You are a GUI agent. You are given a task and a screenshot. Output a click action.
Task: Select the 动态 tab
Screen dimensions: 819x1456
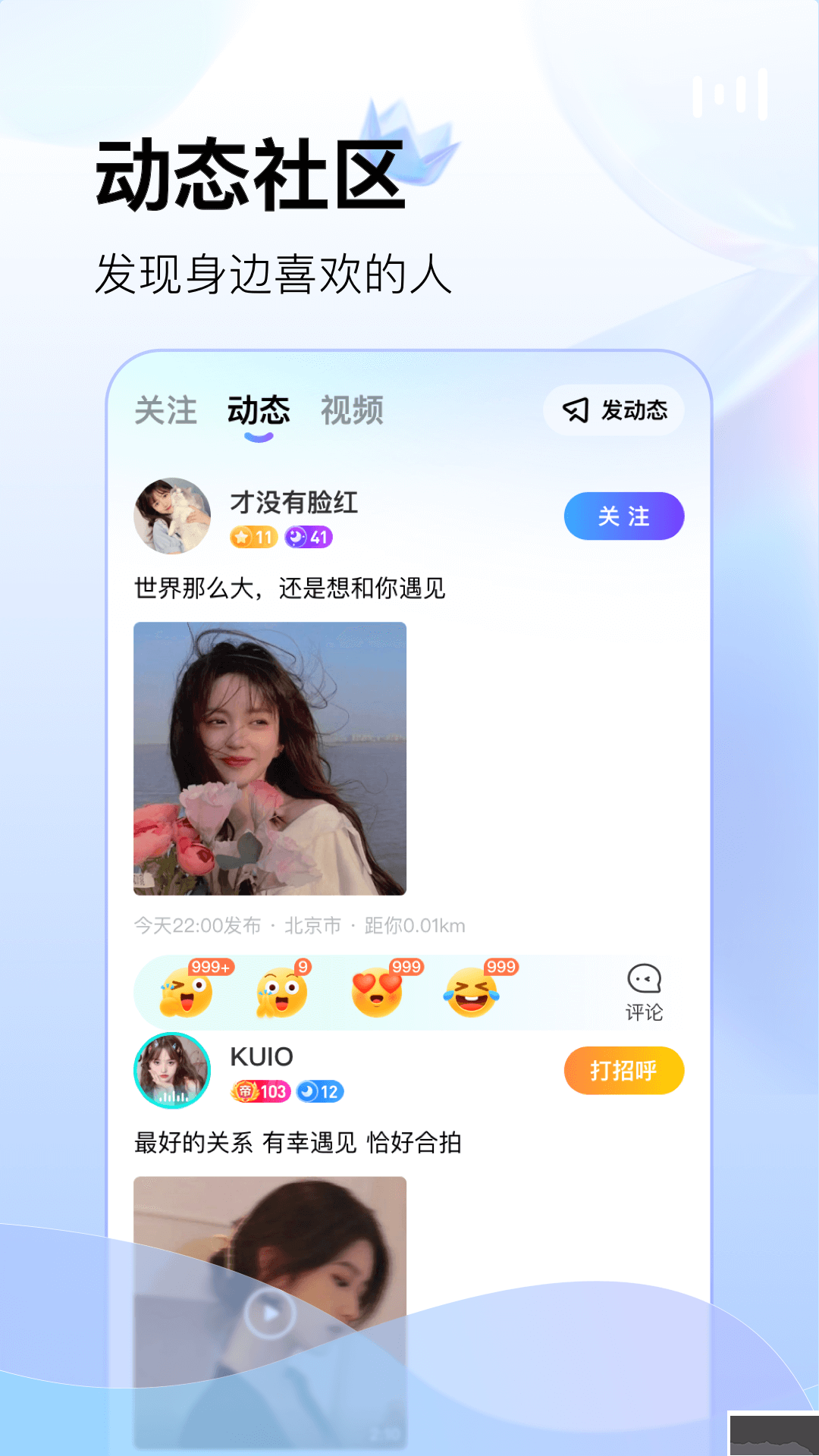tap(258, 409)
